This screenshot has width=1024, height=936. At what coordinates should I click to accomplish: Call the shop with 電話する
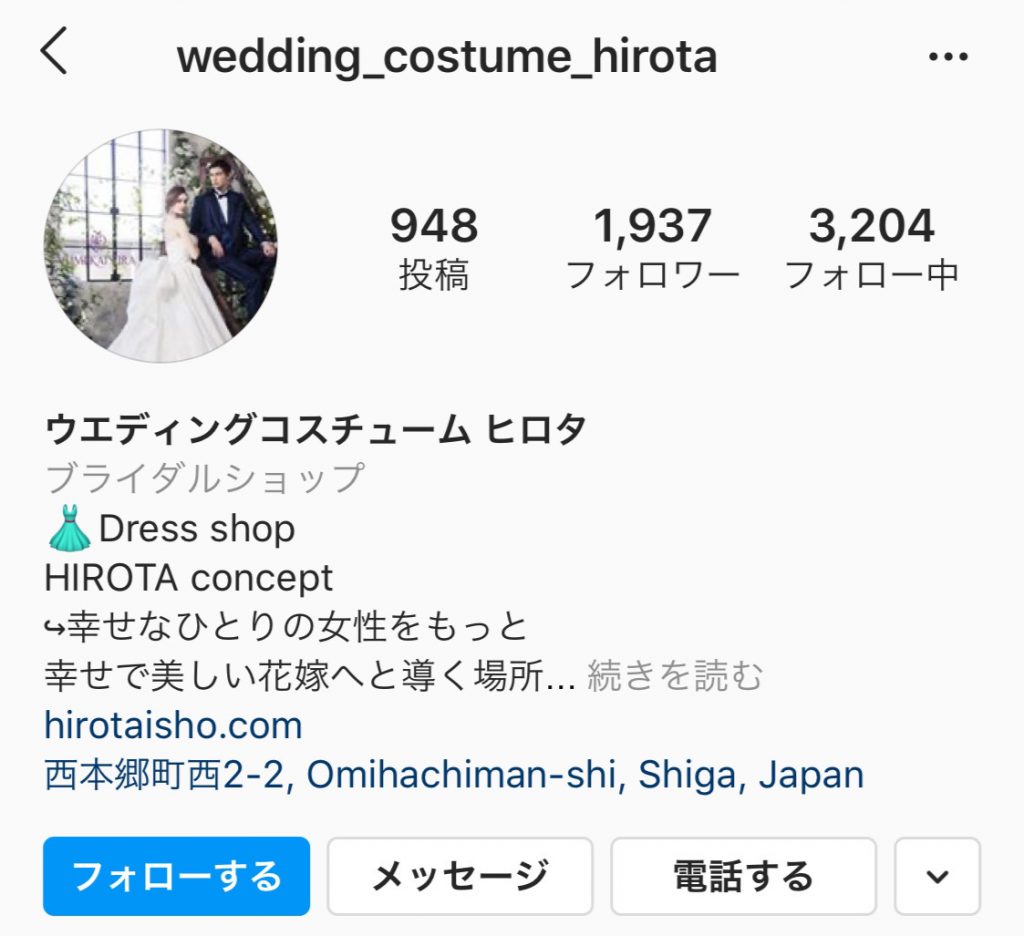[x=743, y=876]
